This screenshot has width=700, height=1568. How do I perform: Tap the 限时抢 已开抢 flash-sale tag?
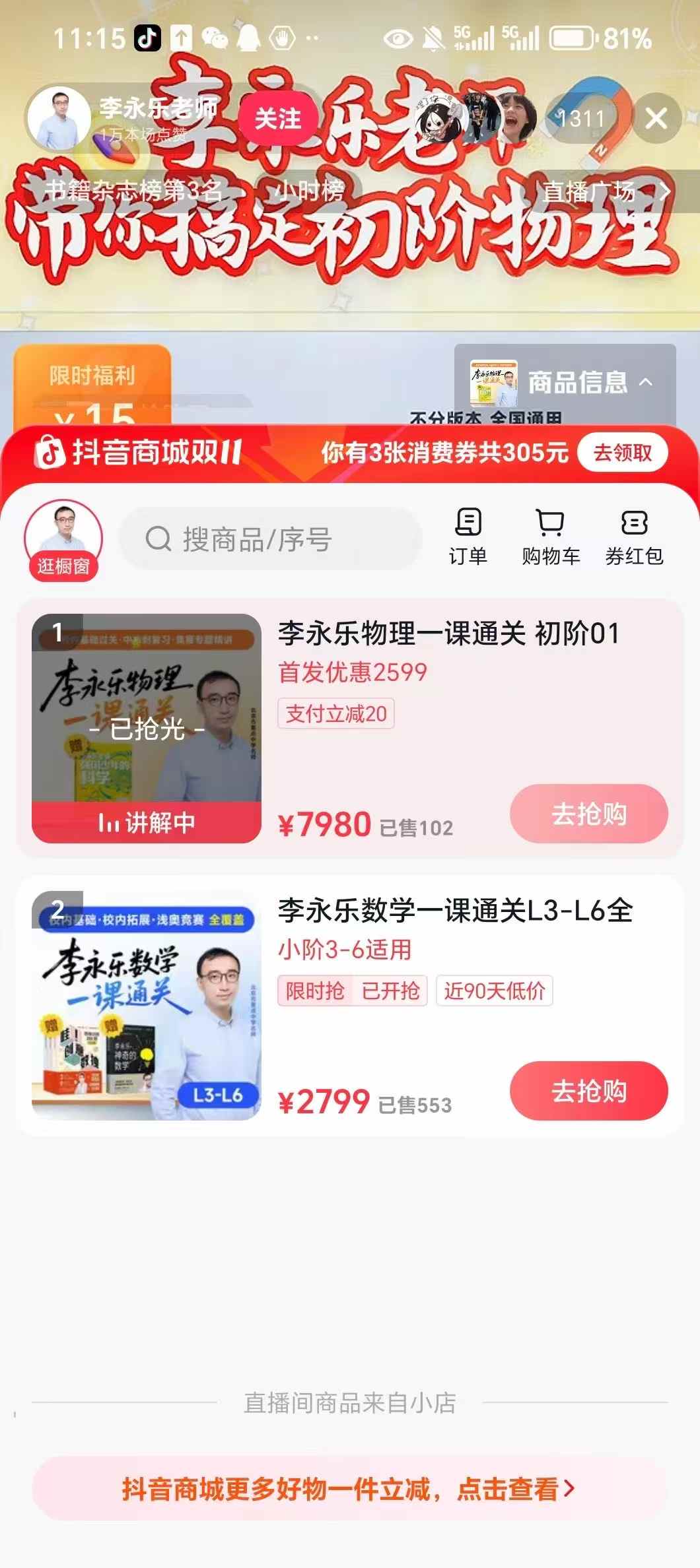point(353,991)
